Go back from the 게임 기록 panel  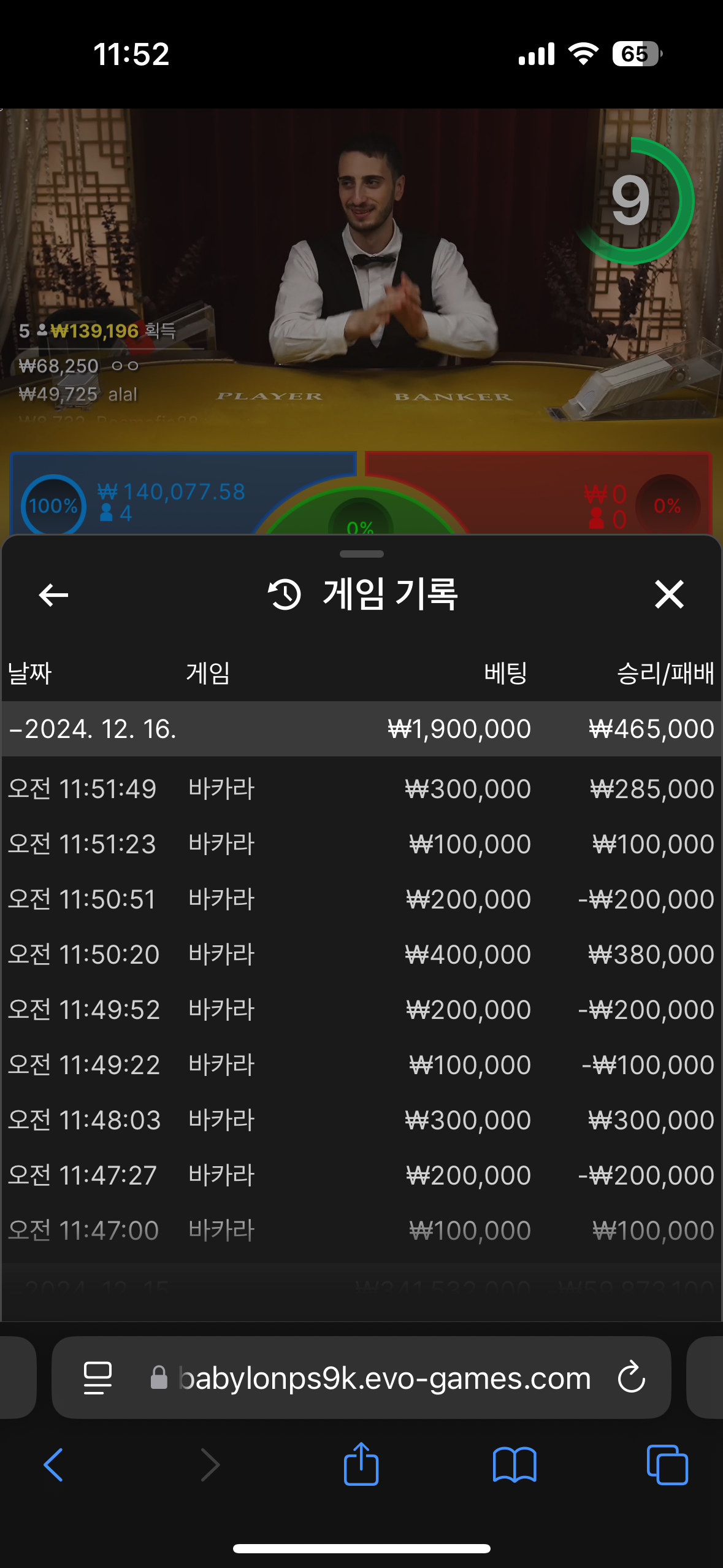(x=53, y=594)
